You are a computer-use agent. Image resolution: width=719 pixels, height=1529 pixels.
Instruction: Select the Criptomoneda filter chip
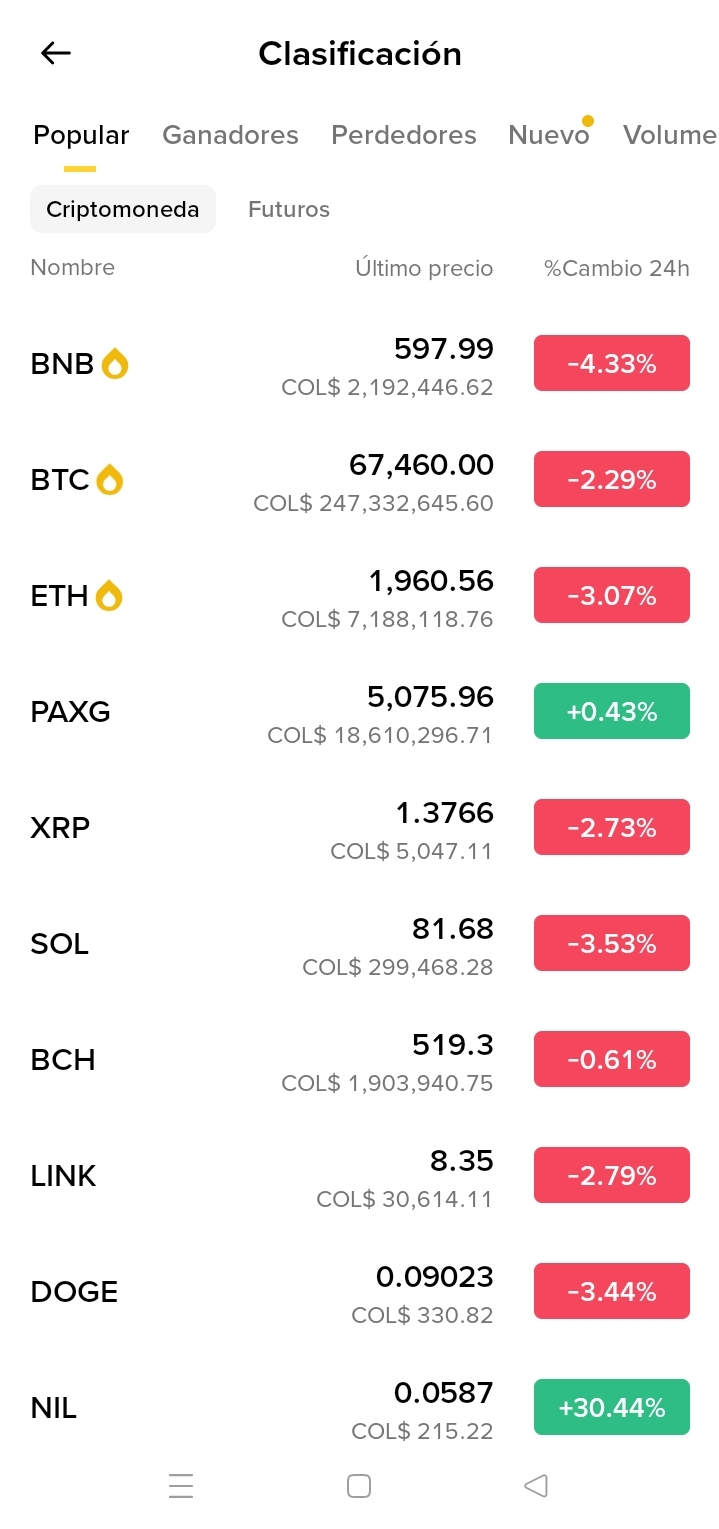(123, 210)
